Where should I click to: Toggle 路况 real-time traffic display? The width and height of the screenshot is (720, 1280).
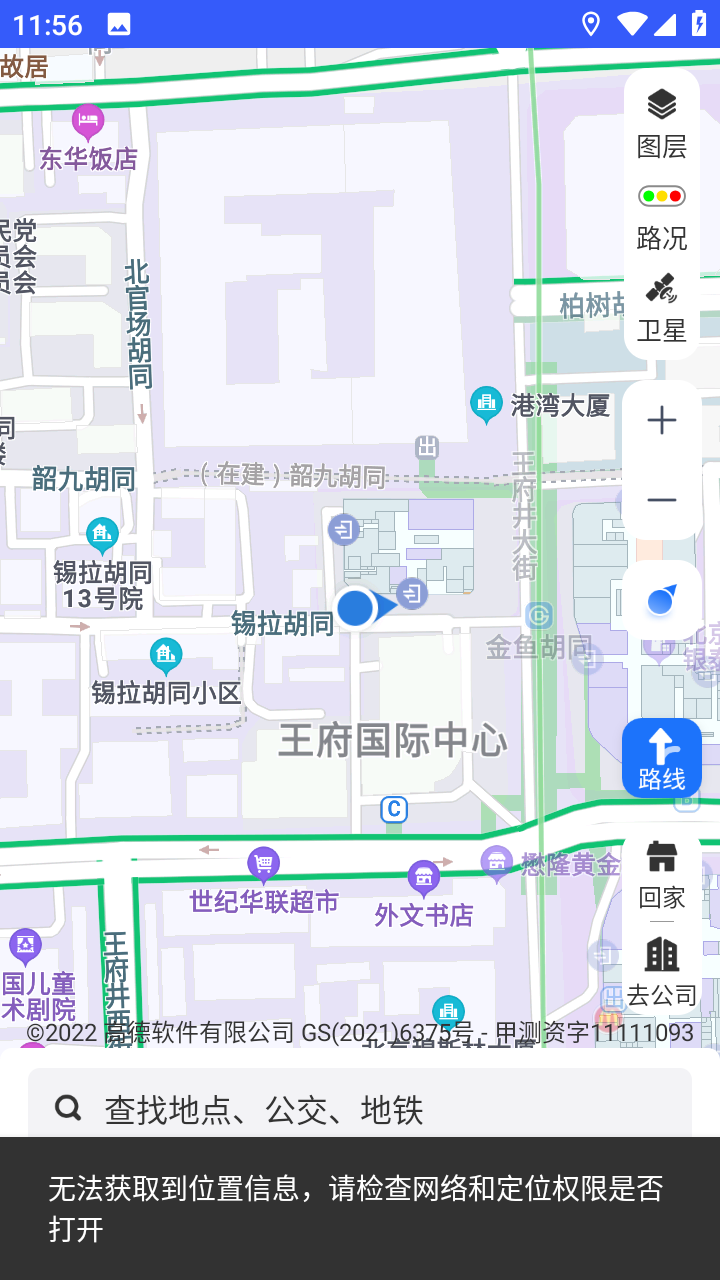pos(661,213)
